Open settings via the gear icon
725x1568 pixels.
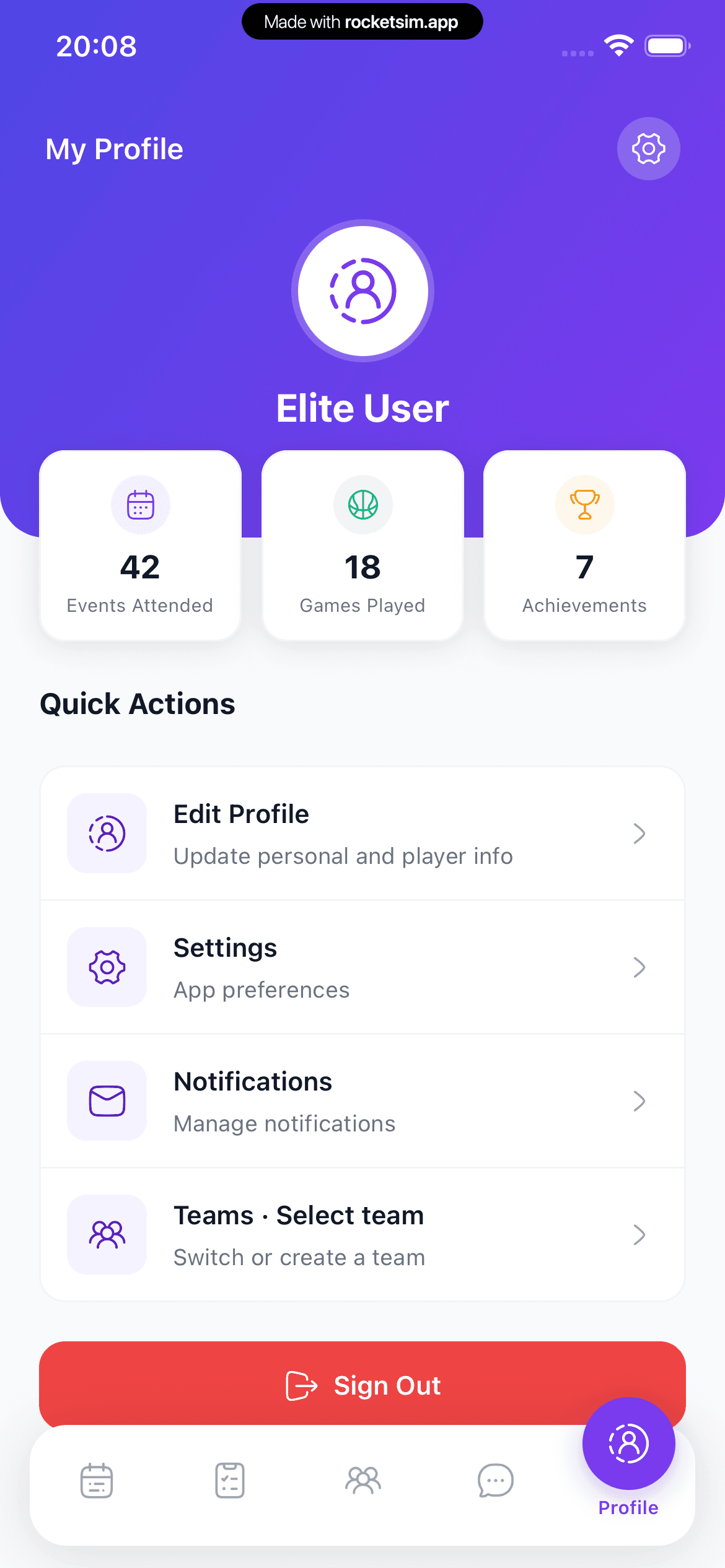tap(648, 149)
